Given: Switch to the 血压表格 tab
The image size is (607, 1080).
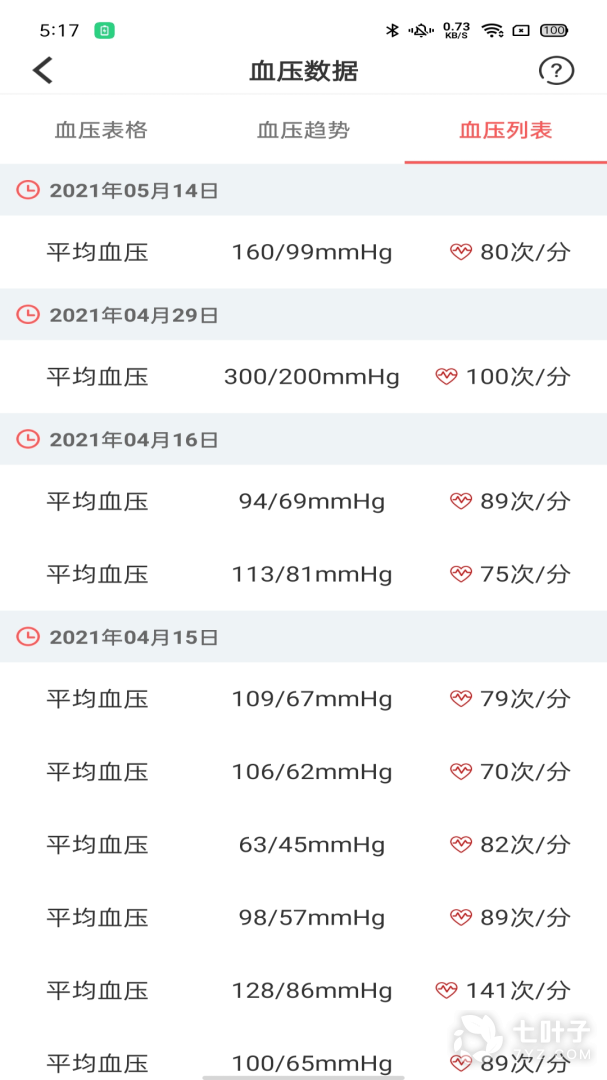Looking at the screenshot, I should pos(101,130).
